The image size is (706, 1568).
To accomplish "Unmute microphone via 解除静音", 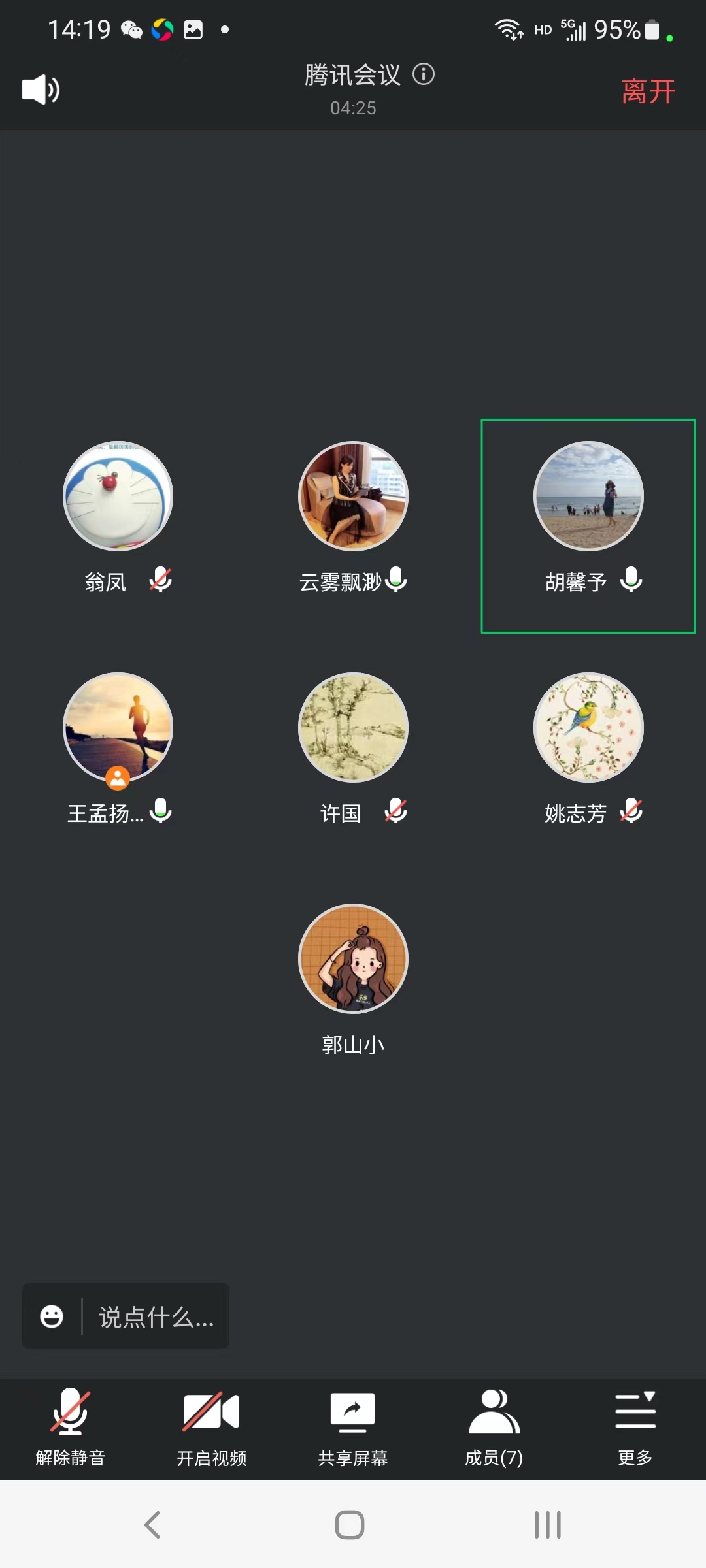I will pyautogui.click(x=71, y=1428).
